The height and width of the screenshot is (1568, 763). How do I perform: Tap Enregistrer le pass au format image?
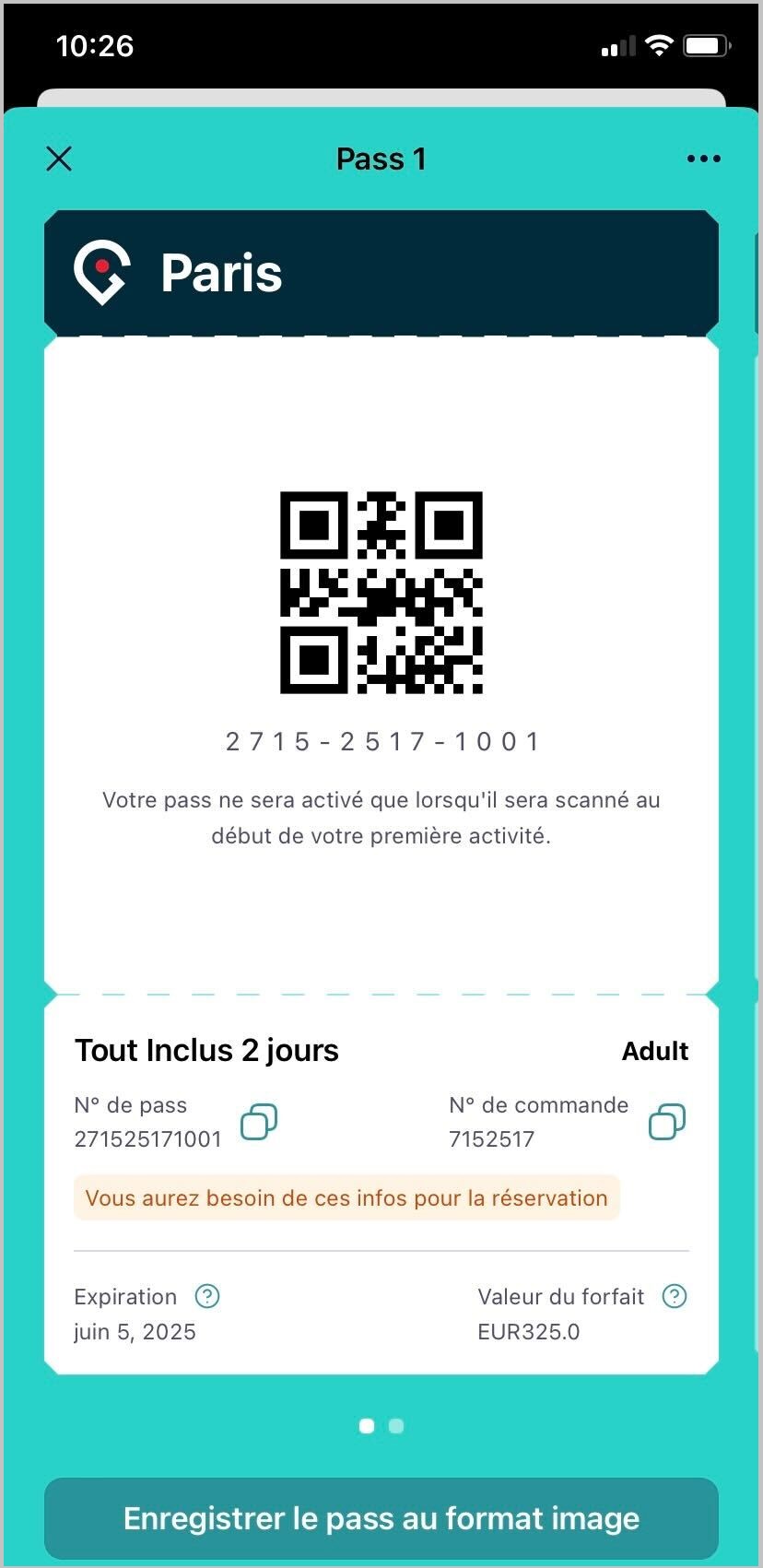(x=381, y=1518)
